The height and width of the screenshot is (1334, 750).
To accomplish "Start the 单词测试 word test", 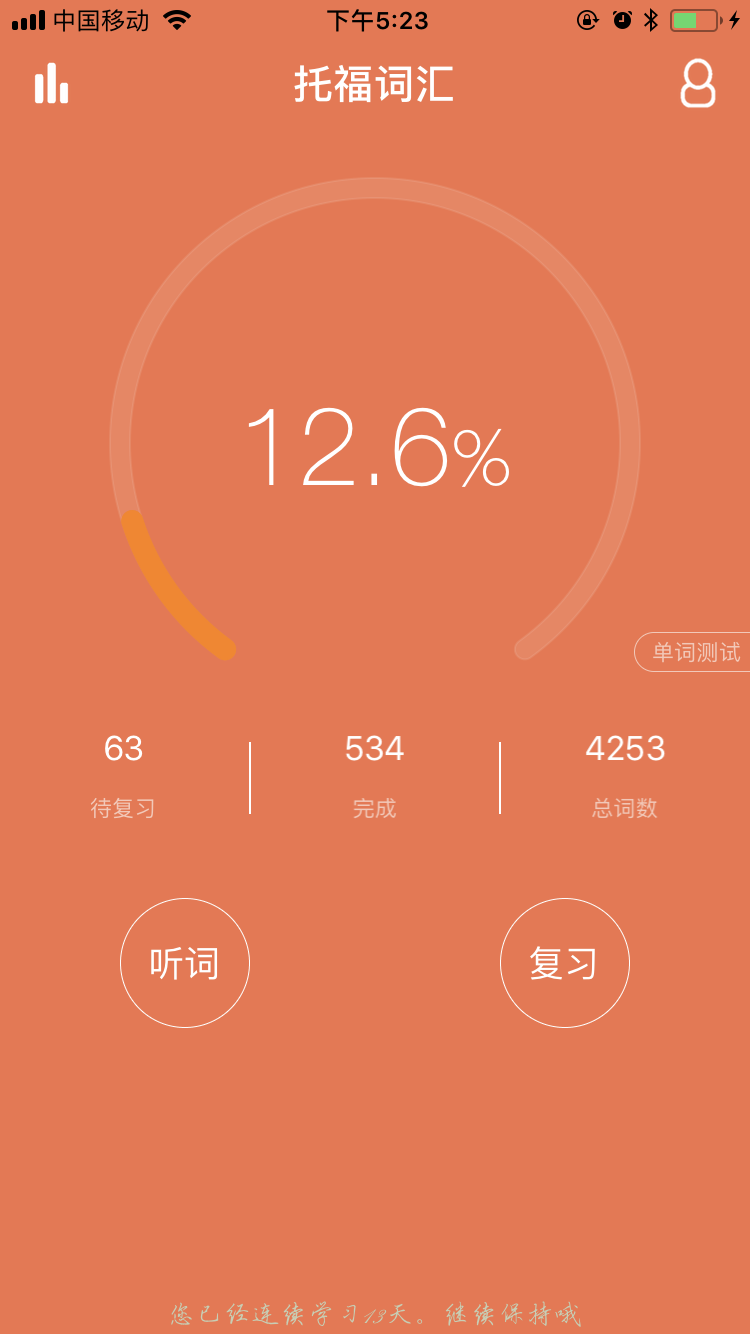I will [x=694, y=653].
